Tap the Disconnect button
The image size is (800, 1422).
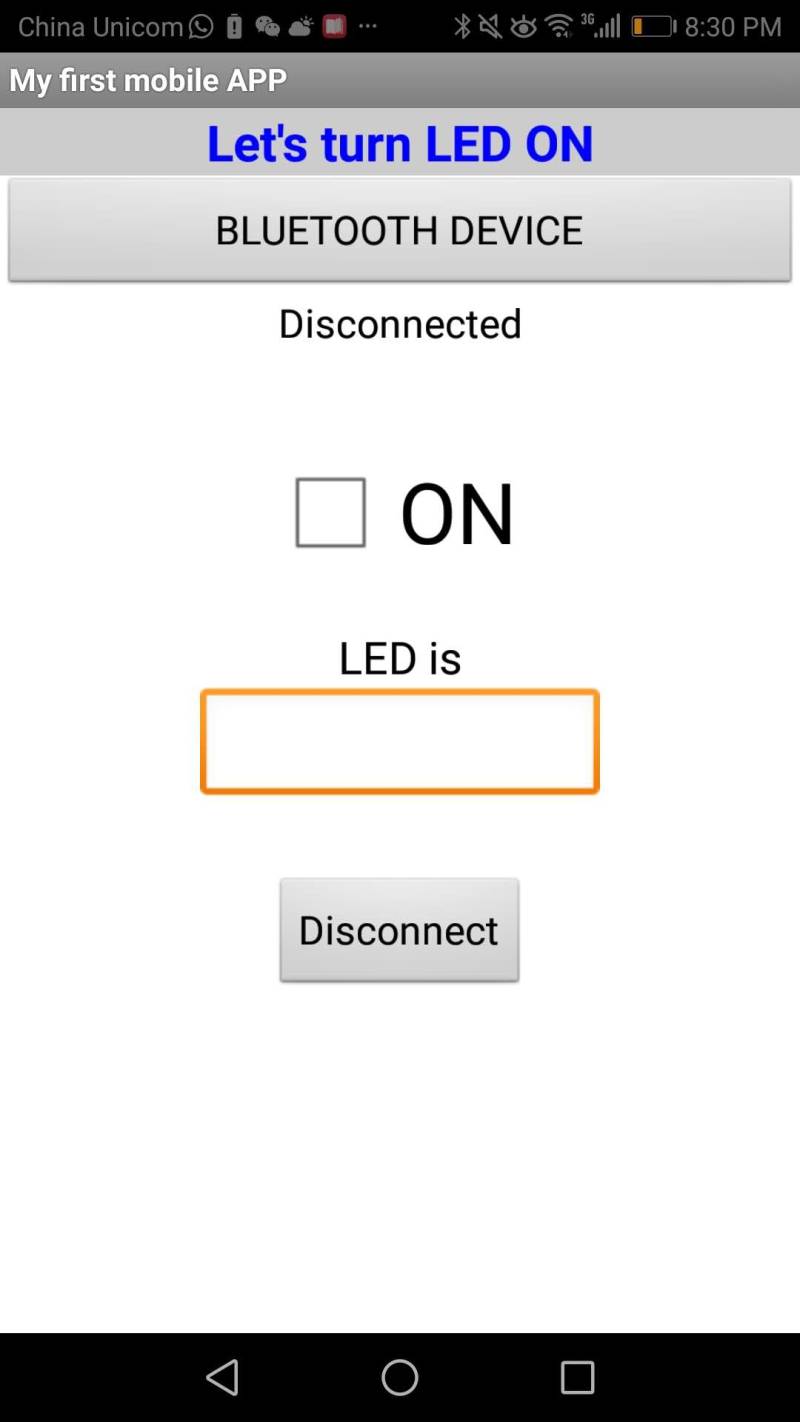(399, 930)
